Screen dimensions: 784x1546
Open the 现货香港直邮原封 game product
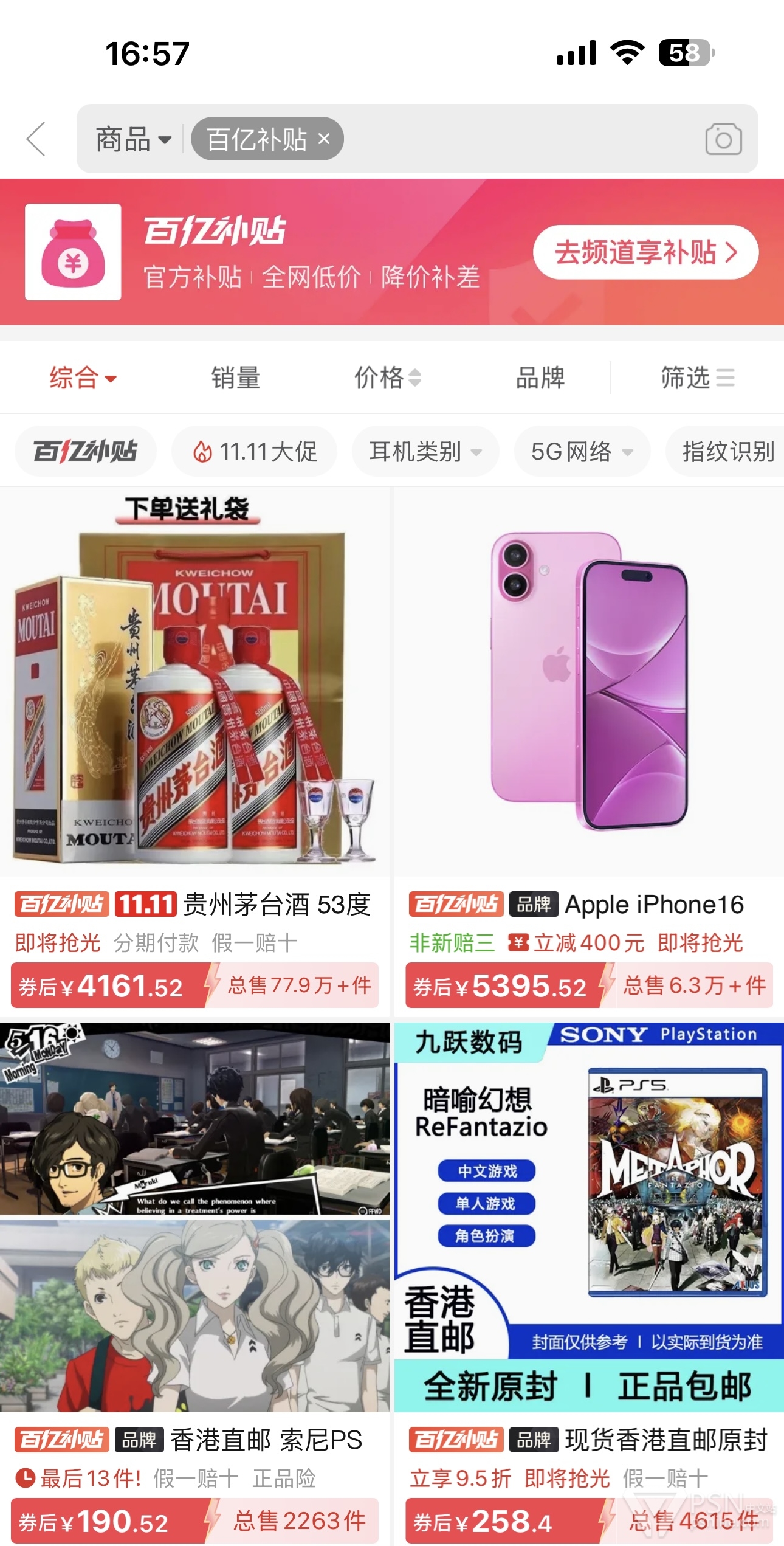pos(589,1284)
